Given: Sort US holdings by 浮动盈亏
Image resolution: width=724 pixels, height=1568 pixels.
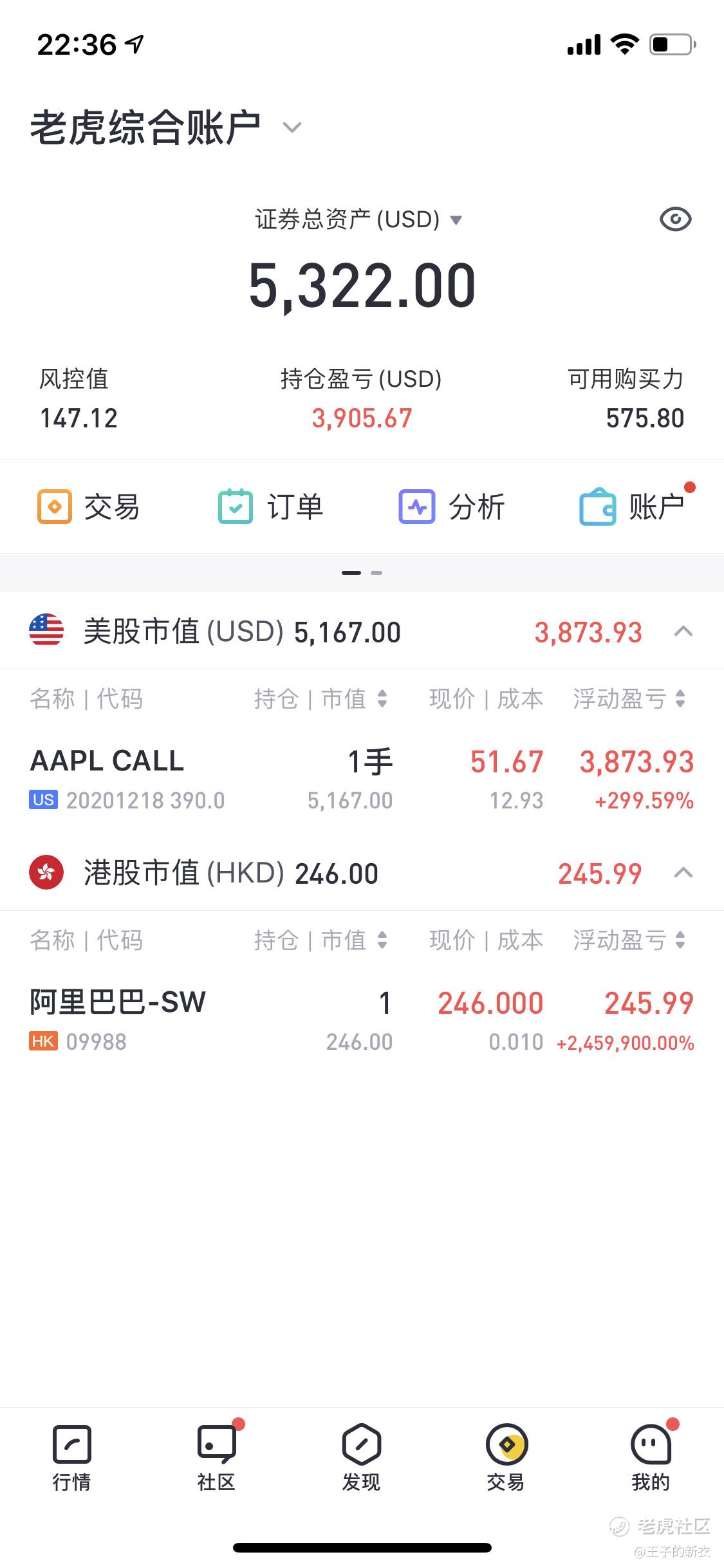Looking at the screenshot, I should tap(629, 699).
